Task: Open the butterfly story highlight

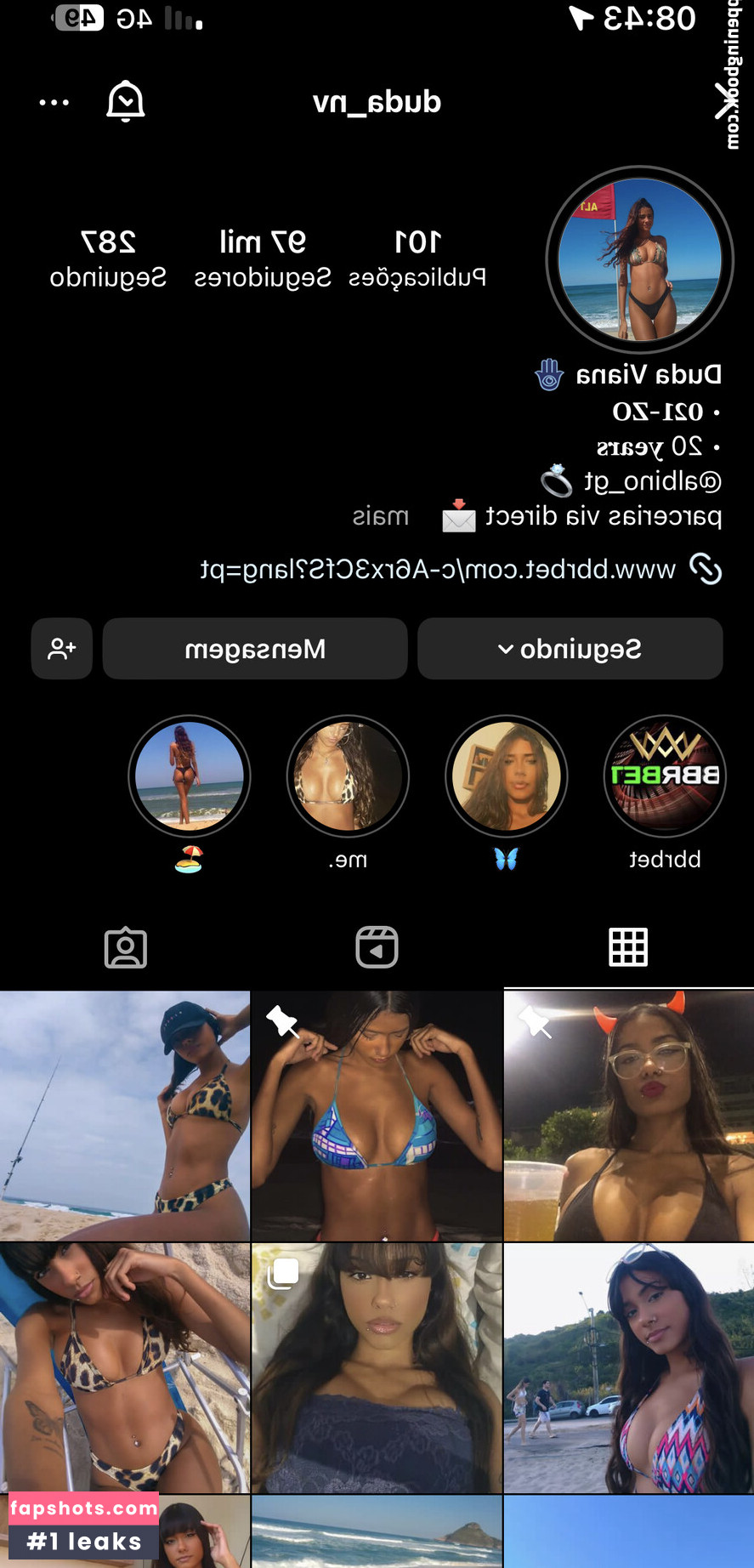Action: pyautogui.click(x=507, y=775)
